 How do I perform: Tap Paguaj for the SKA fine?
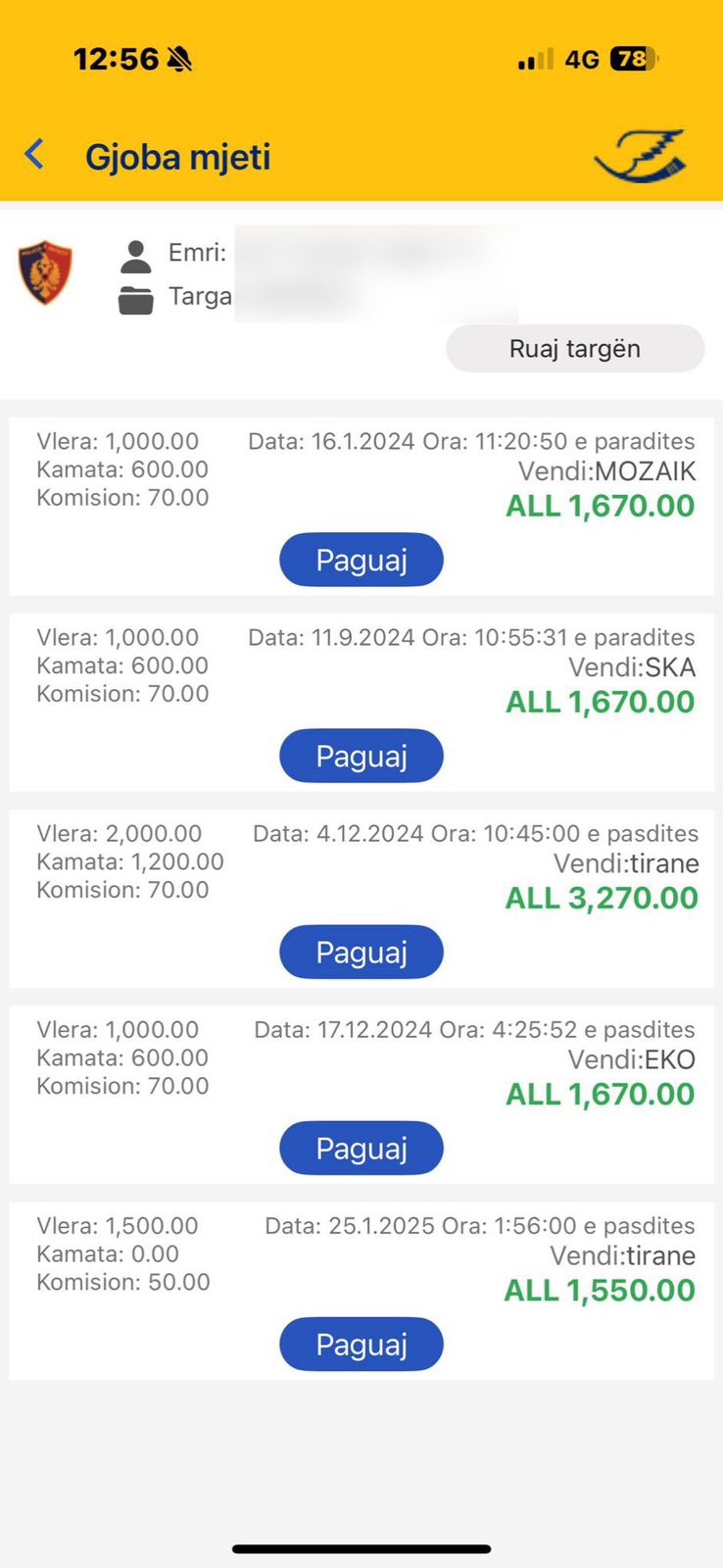coord(361,756)
